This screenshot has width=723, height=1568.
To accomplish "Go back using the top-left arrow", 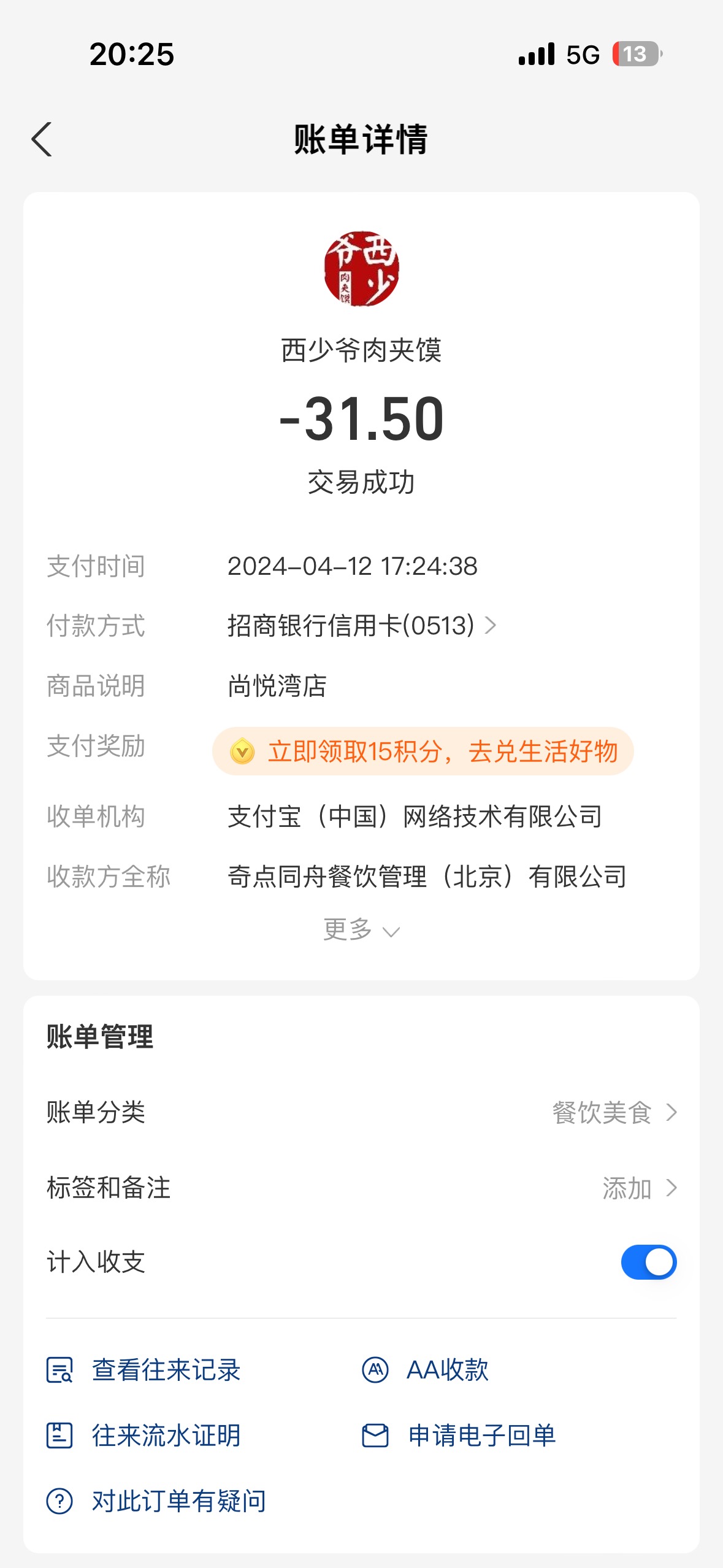I will point(42,139).
